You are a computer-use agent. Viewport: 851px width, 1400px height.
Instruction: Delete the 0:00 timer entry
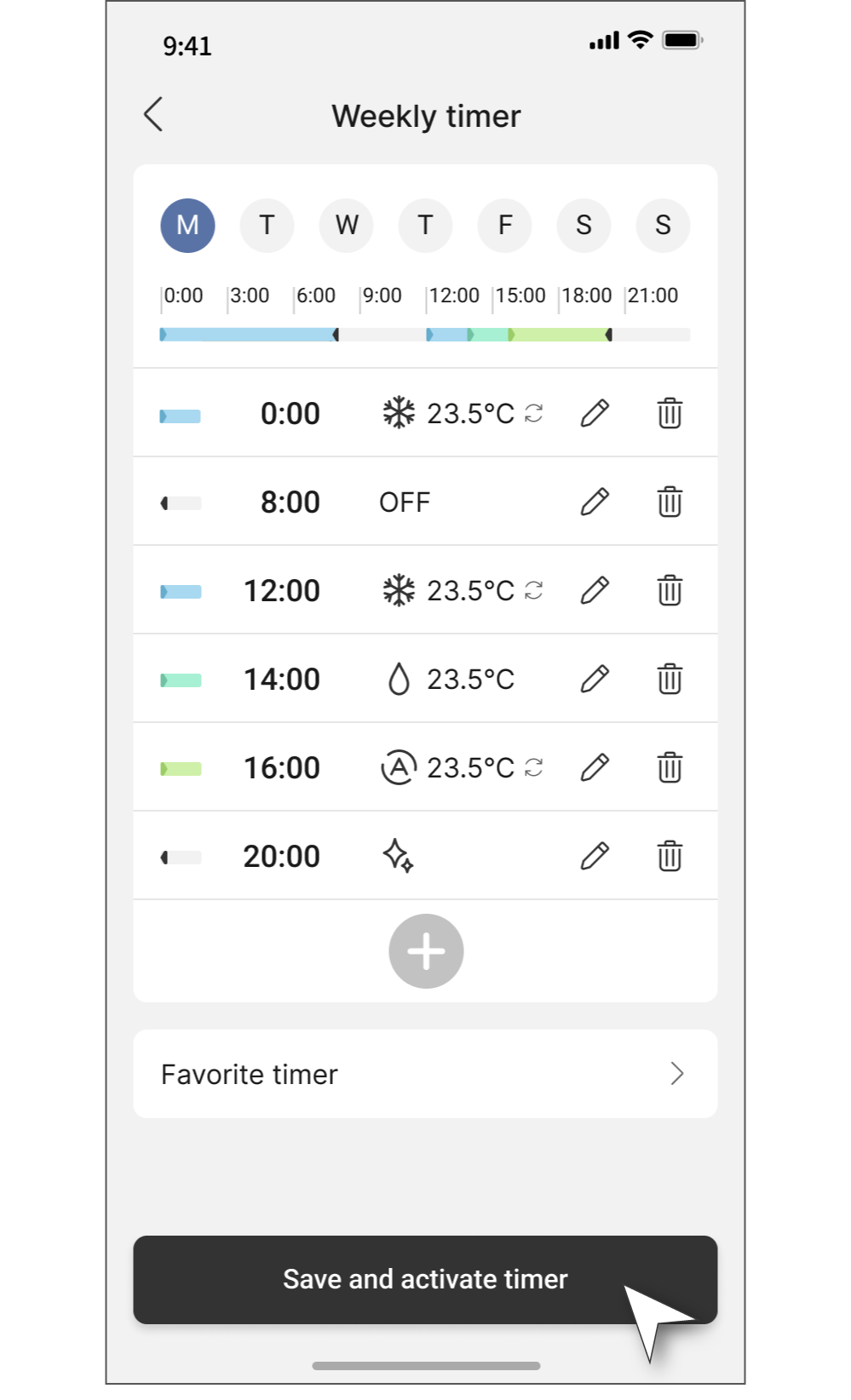[x=670, y=414]
